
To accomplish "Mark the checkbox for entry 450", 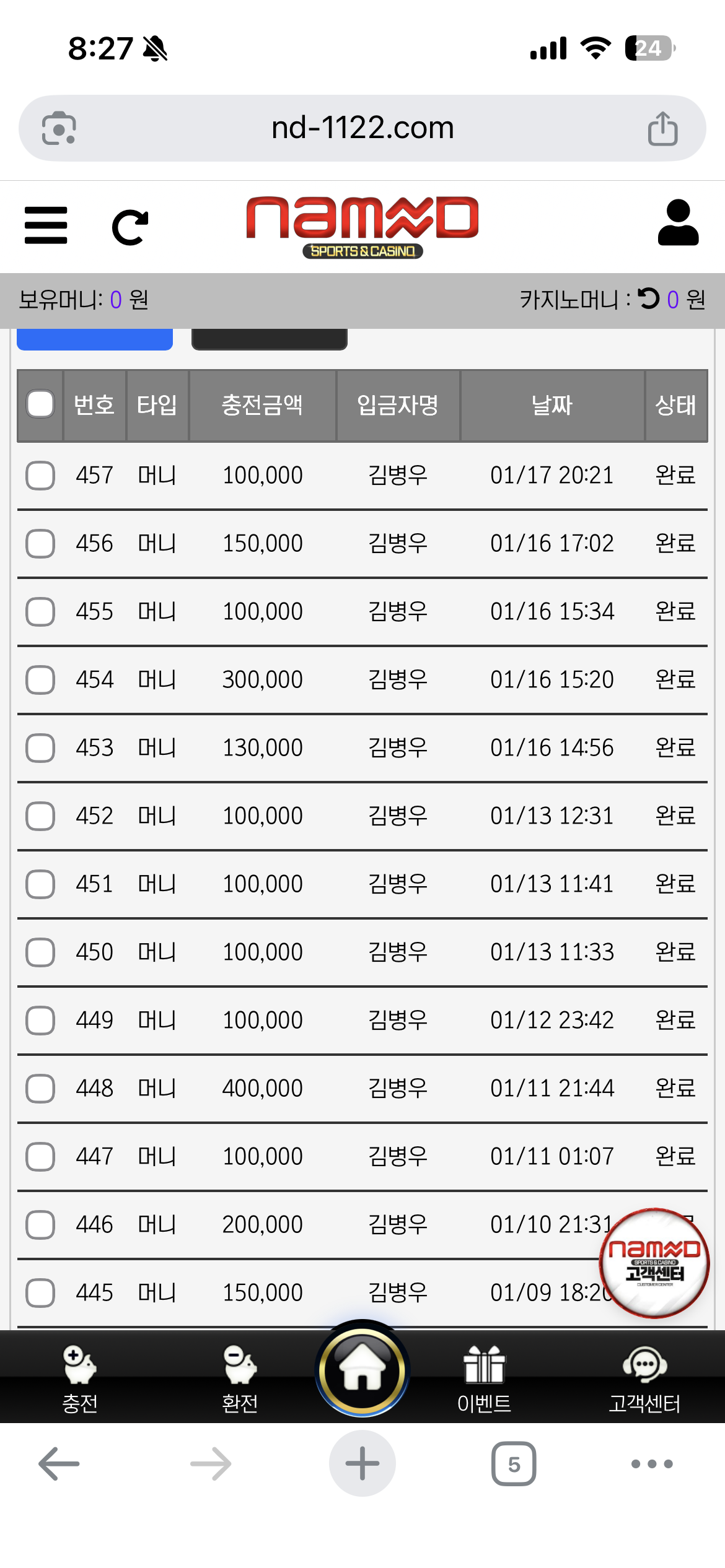I will click(40, 952).
